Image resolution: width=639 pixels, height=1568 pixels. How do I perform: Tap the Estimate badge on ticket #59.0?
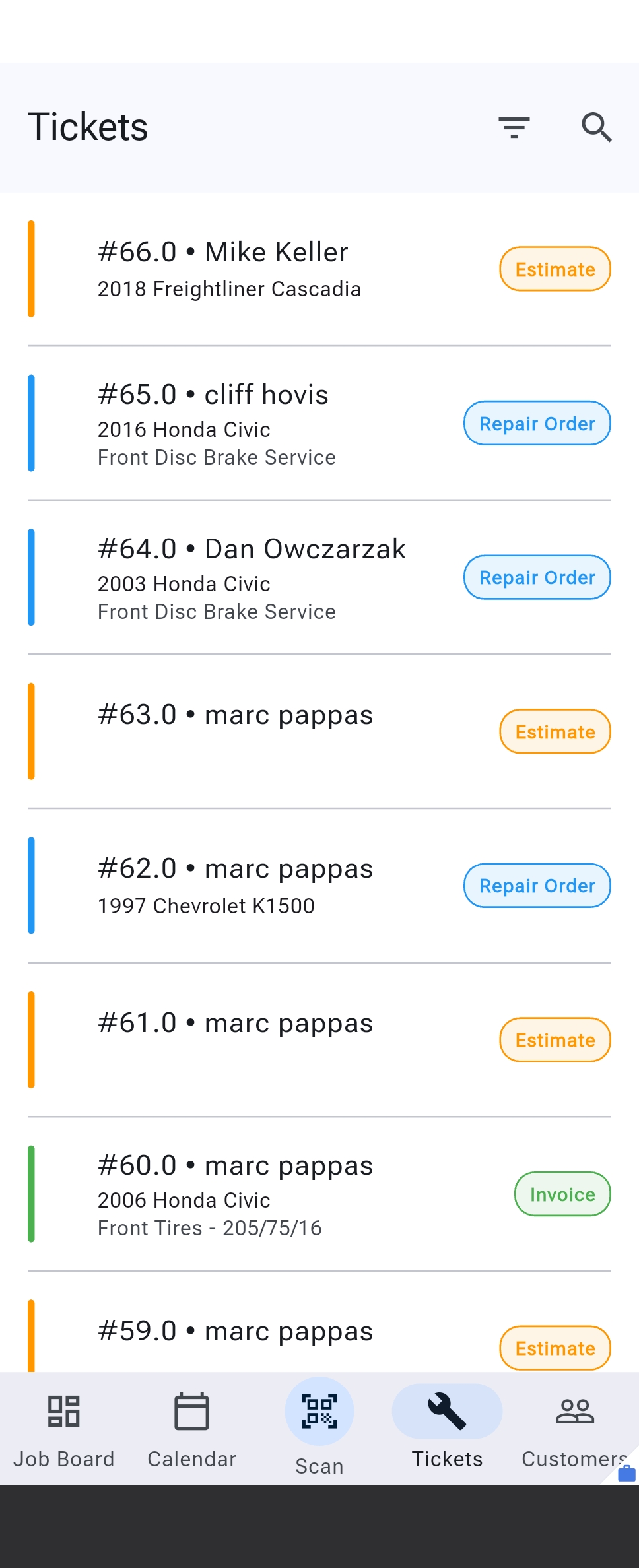tap(555, 1348)
